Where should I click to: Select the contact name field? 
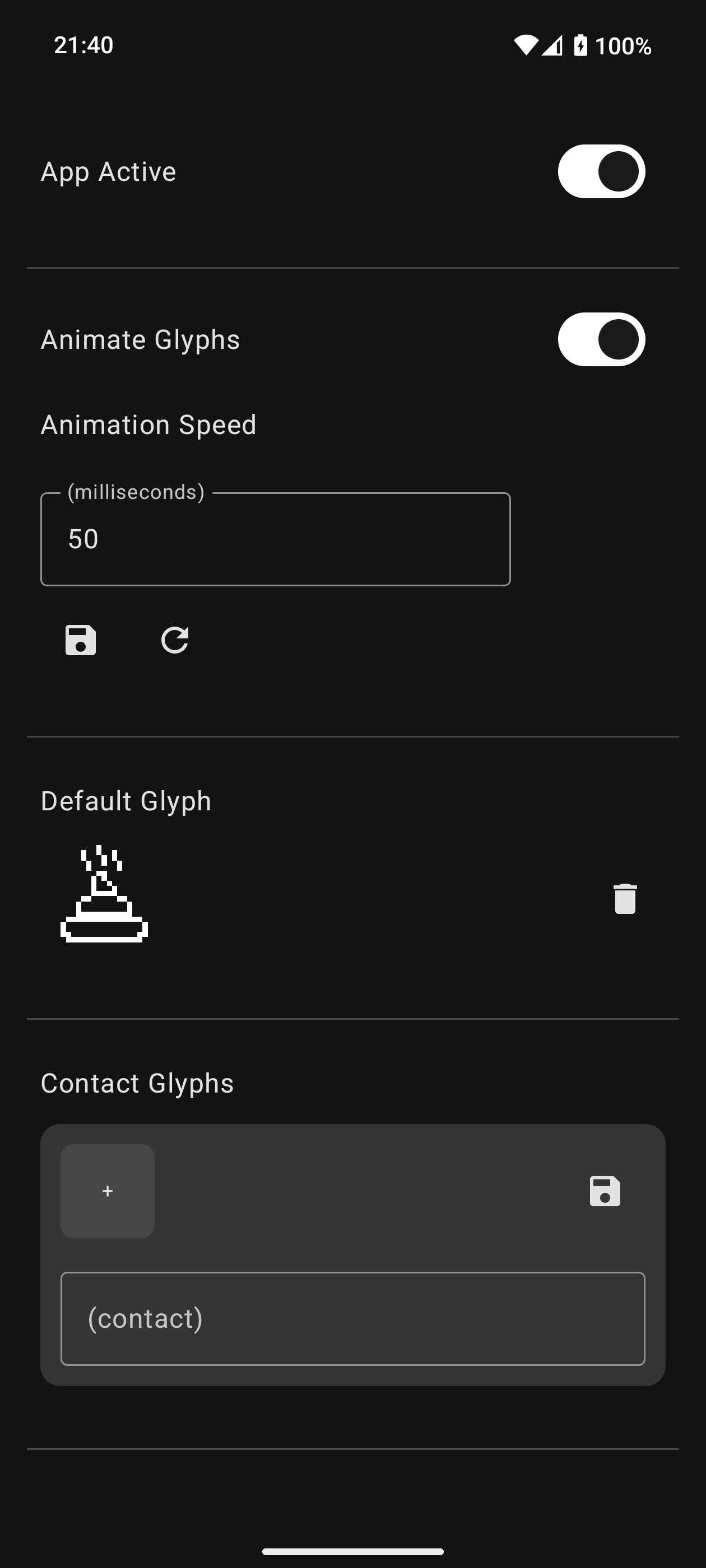pos(352,1318)
